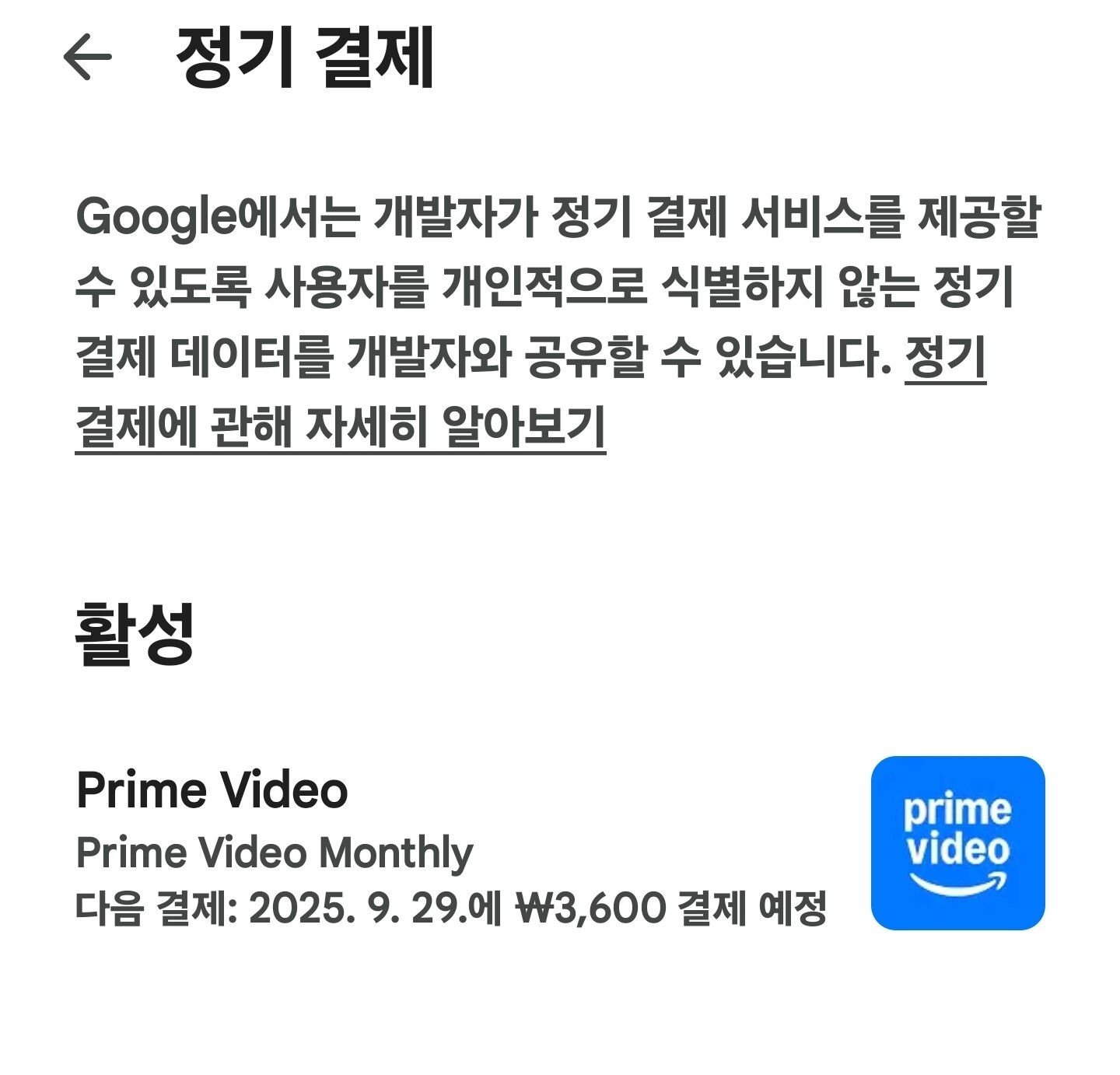Viewport: 1120px width, 1075px height.
Task: Go back using the top-left arrow
Action: (87, 56)
